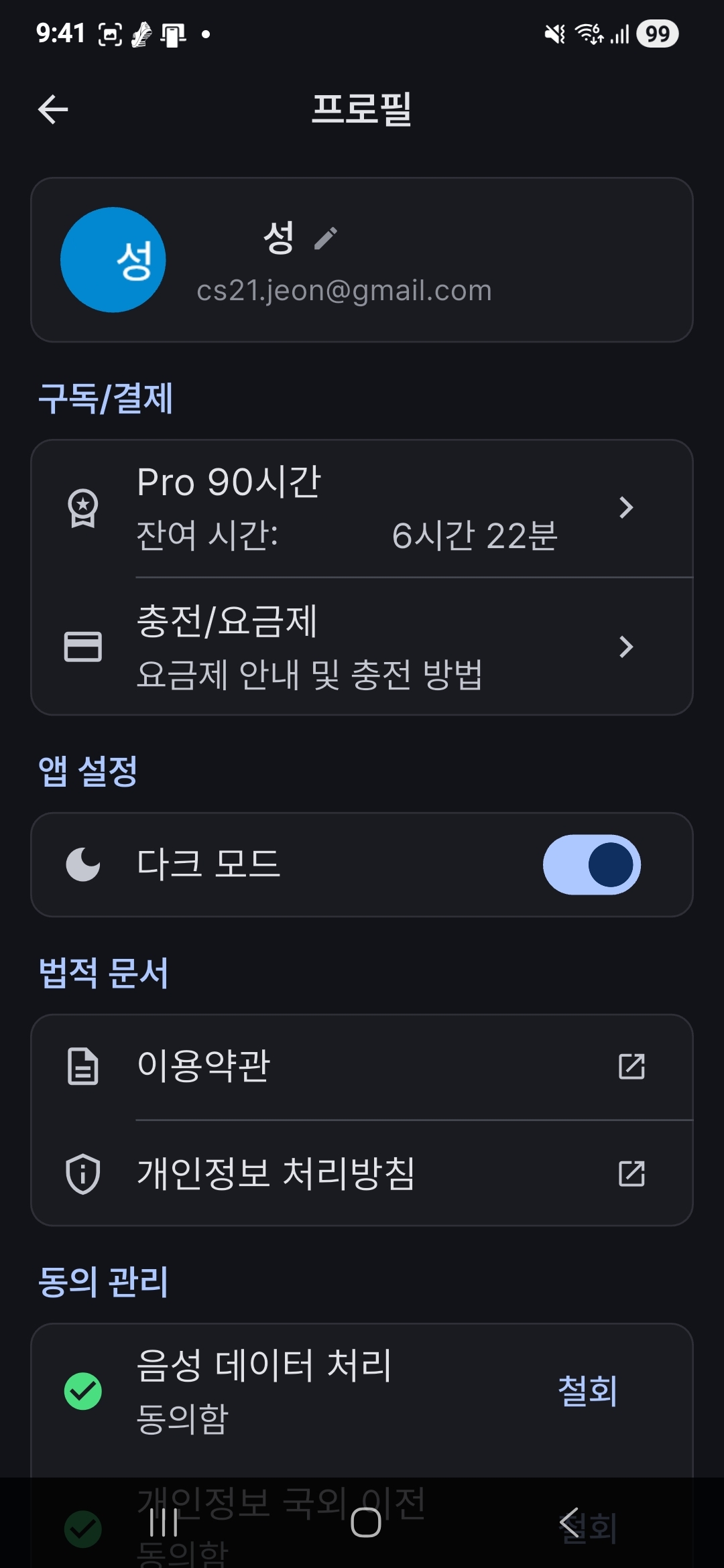724x1568 pixels.
Task: Open 개인정보 처리방침 in external browser
Action: tap(631, 1173)
